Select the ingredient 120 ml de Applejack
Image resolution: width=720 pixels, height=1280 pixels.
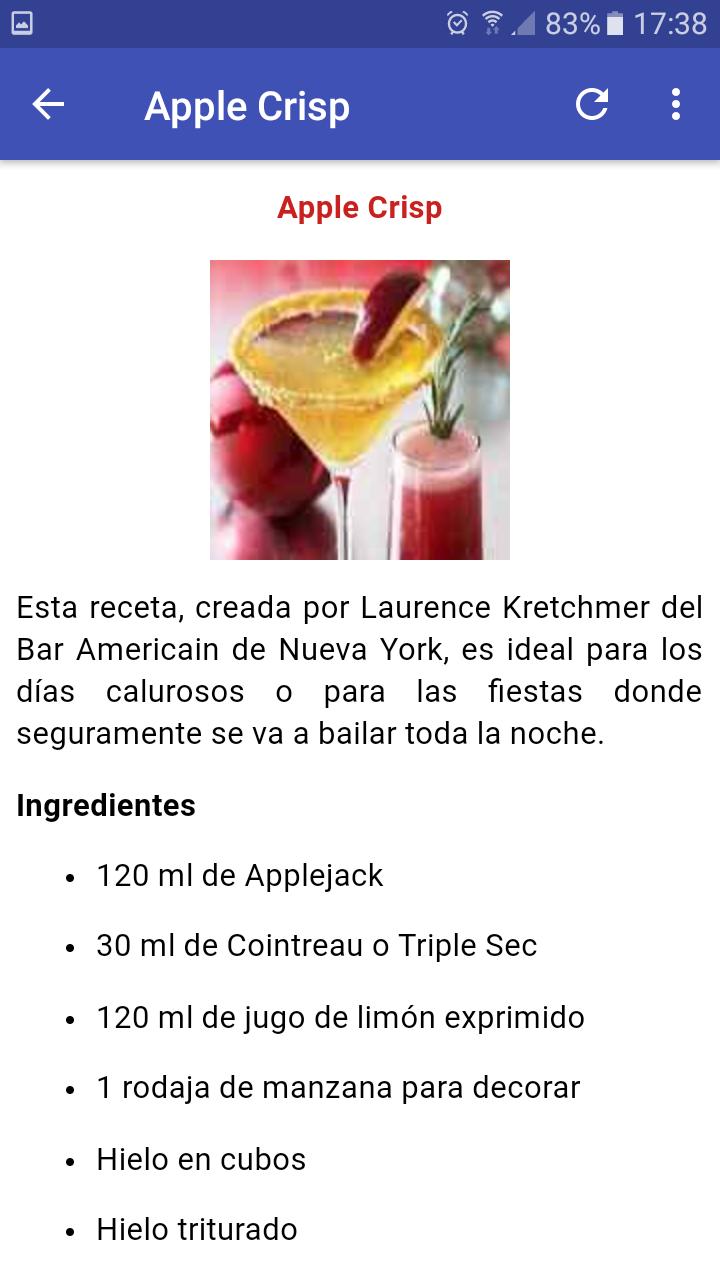pos(238,875)
